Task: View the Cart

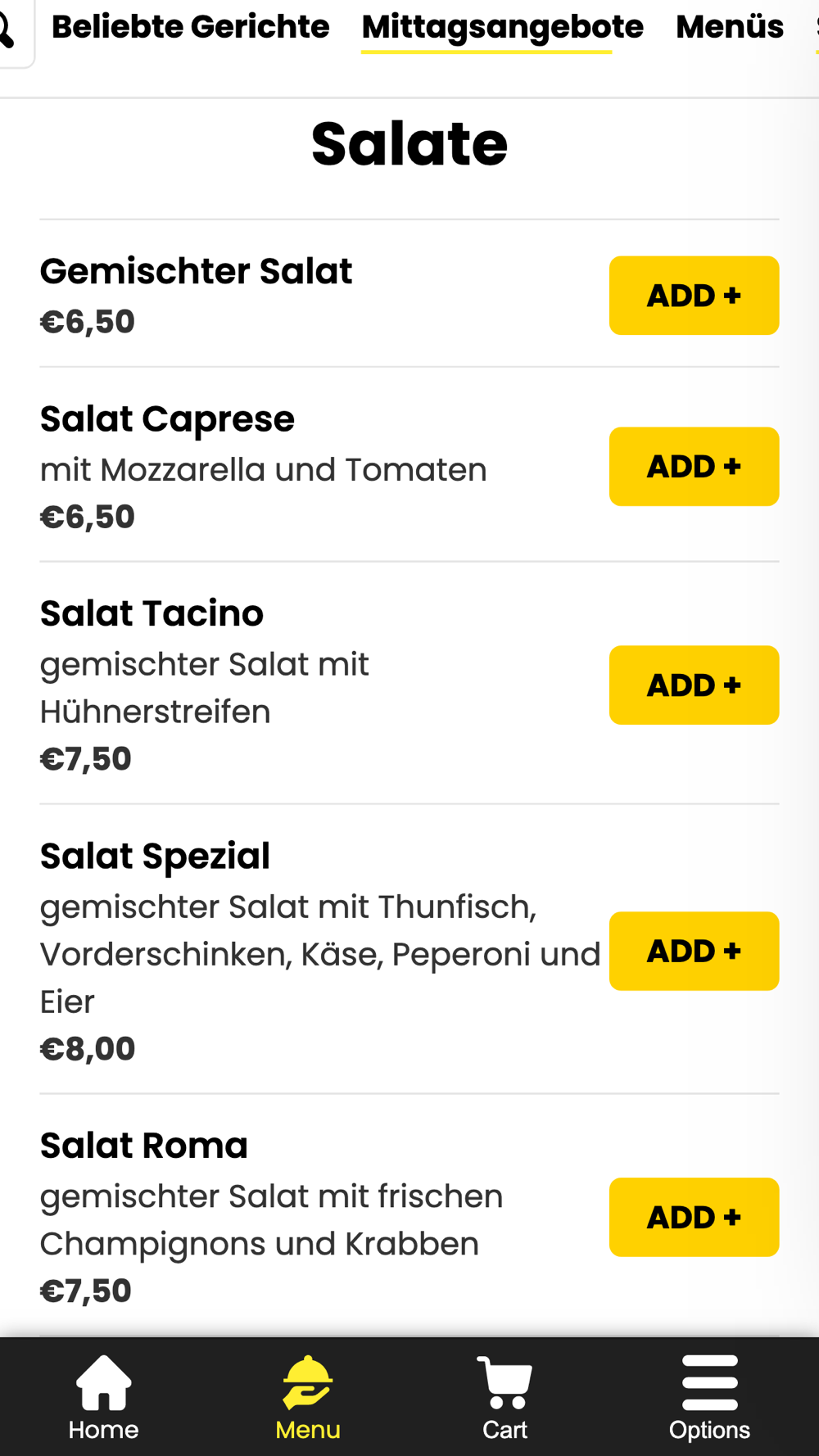Action: click(x=505, y=1398)
